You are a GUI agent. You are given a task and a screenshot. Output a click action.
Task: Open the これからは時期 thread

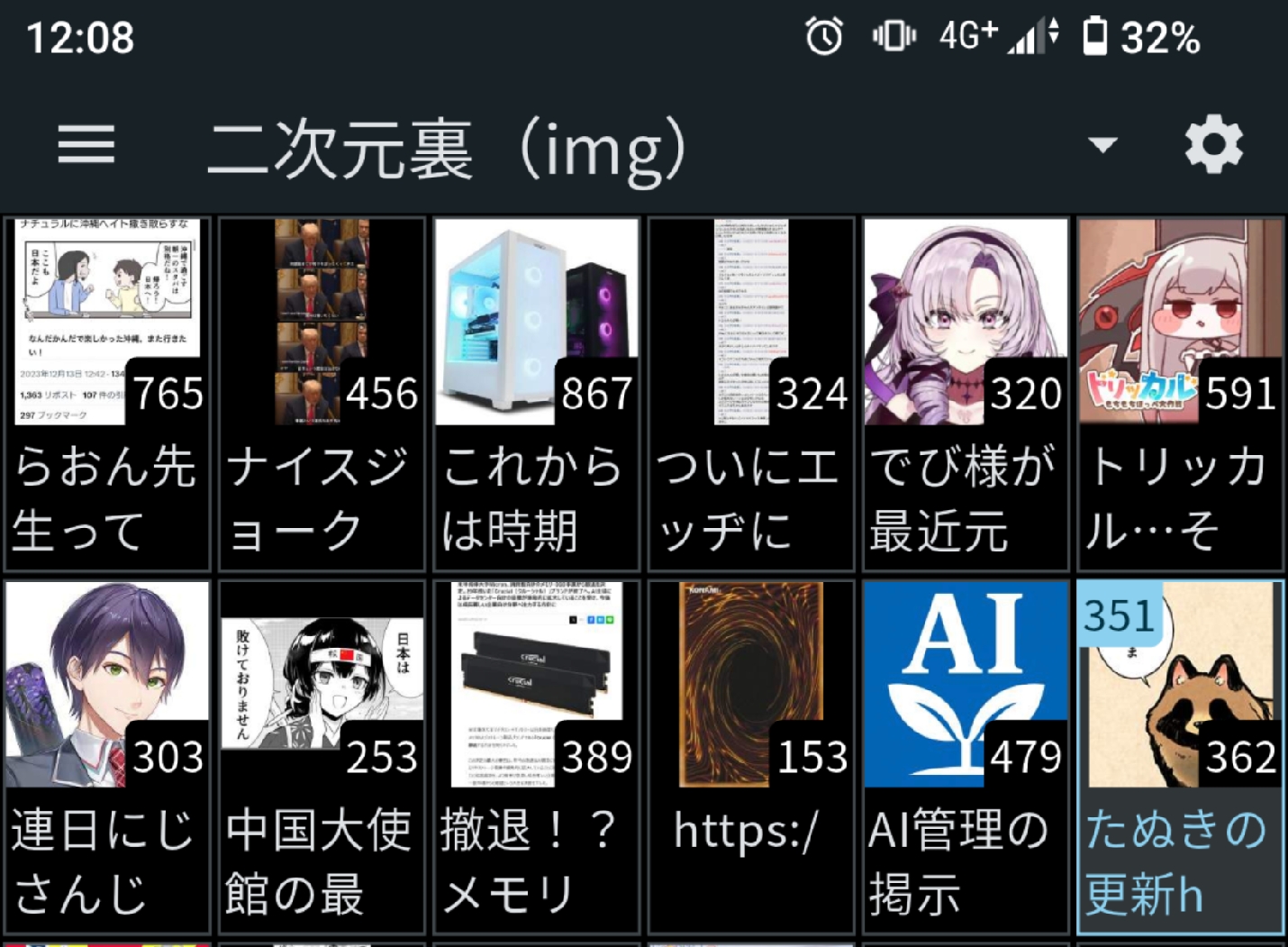[x=536, y=394]
